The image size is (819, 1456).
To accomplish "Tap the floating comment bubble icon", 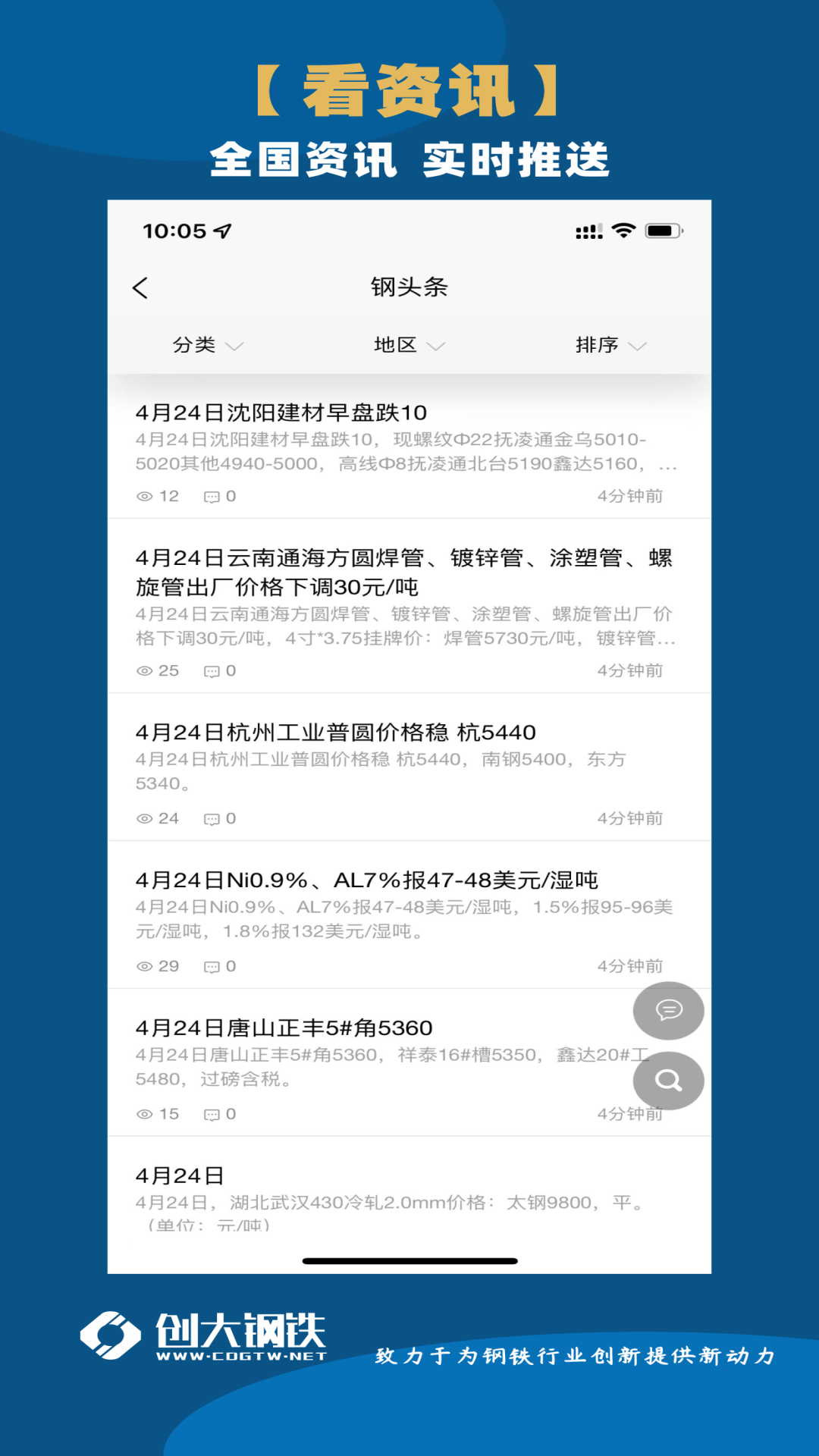I will pos(667,1011).
